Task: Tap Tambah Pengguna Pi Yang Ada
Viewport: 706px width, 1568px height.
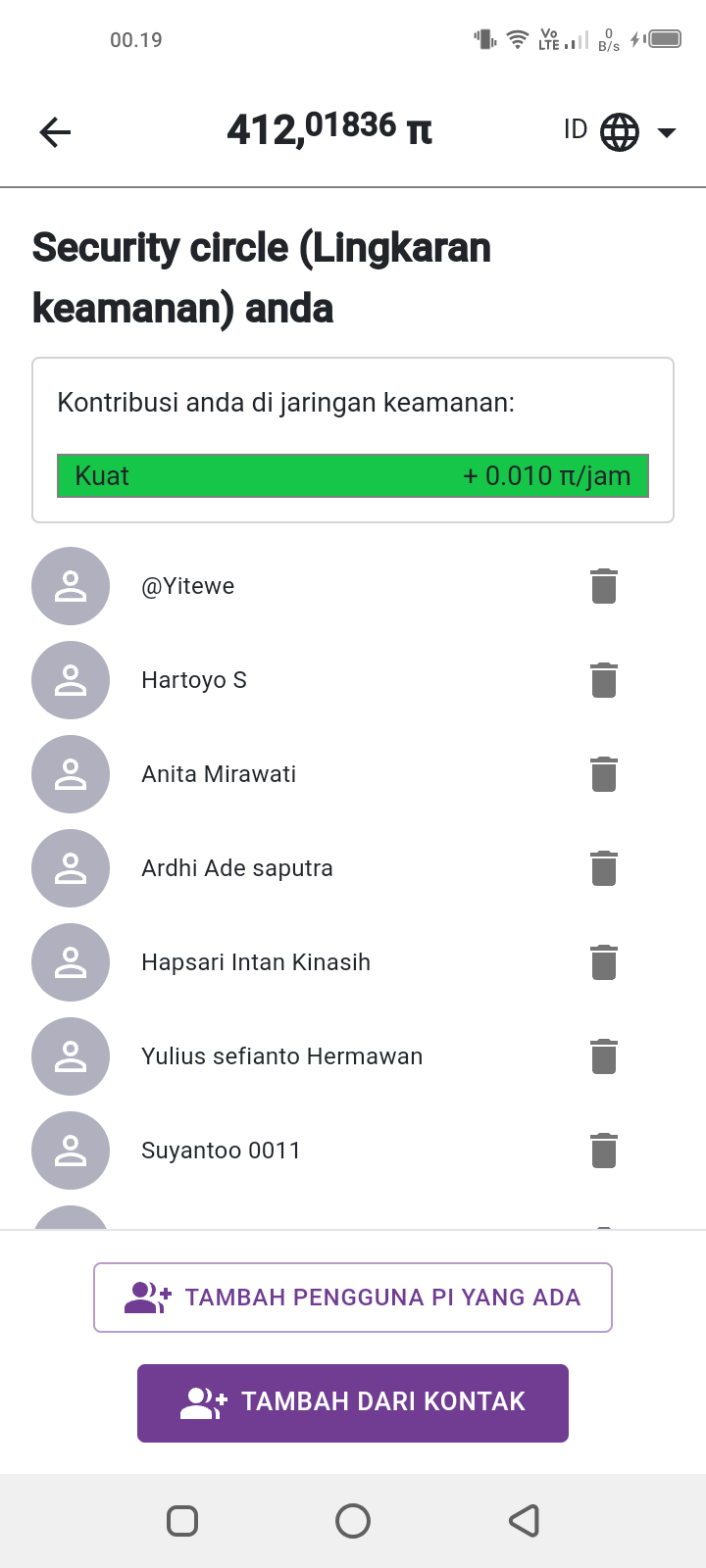Action: (x=353, y=1298)
